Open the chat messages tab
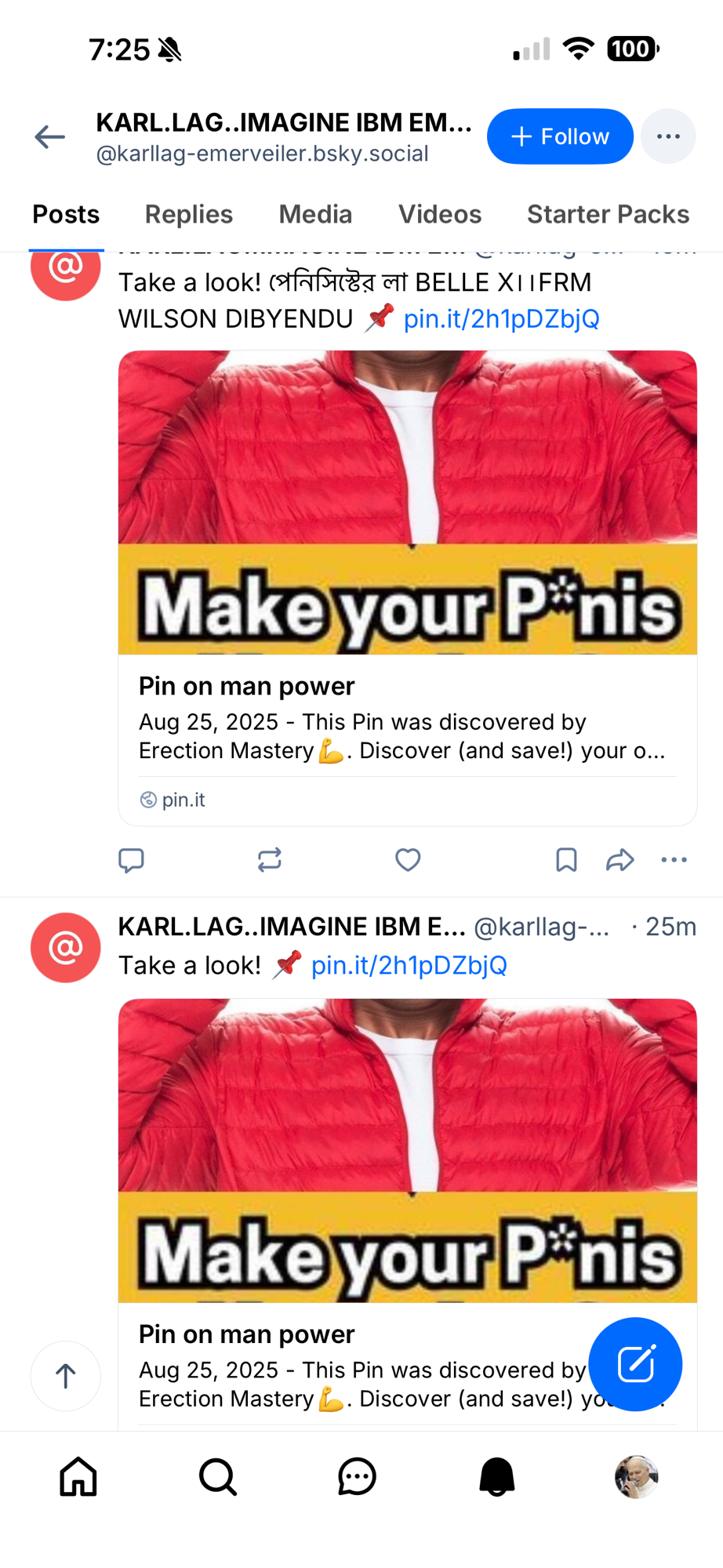This screenshot has width=723, height=1568. pos(357,1478)
